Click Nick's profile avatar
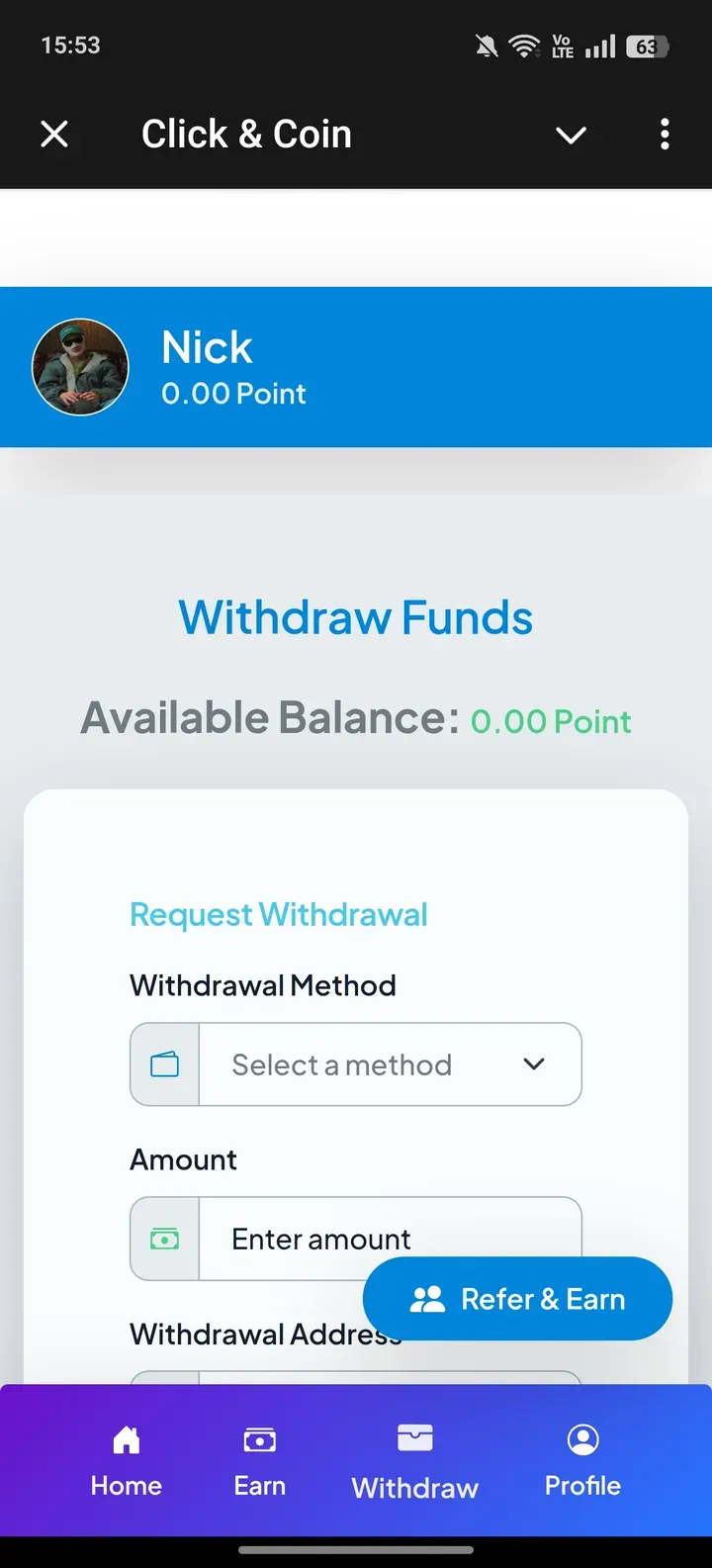This screenshot has height=1568, width=712. [80, 366]
